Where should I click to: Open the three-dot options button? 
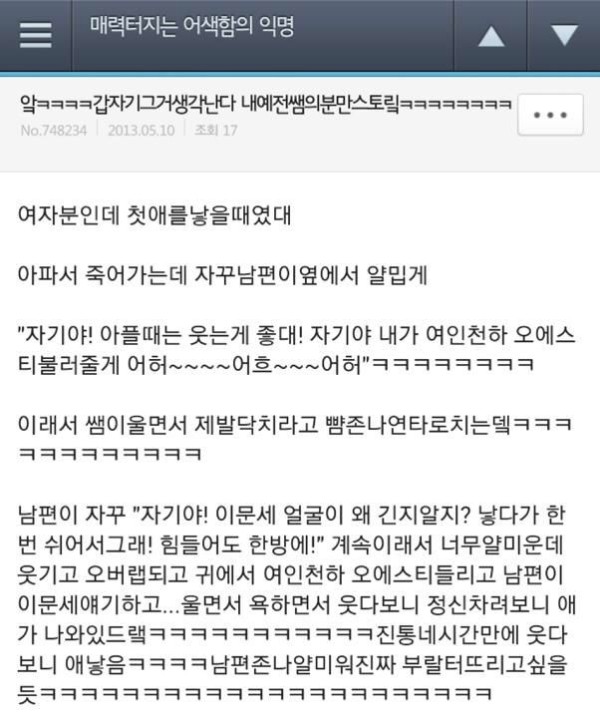[x=550, y=115]
